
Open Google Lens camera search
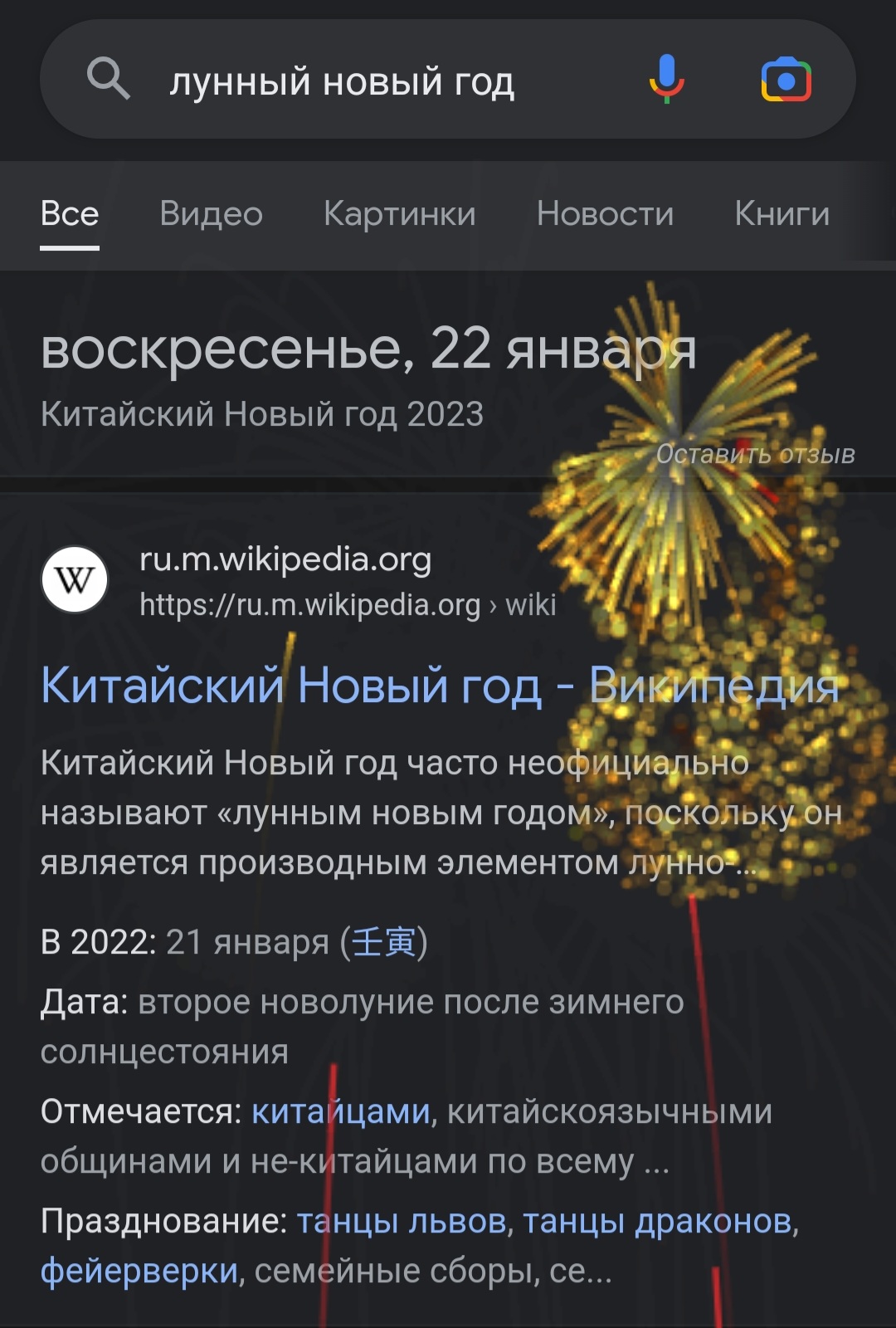click(786, 80)
